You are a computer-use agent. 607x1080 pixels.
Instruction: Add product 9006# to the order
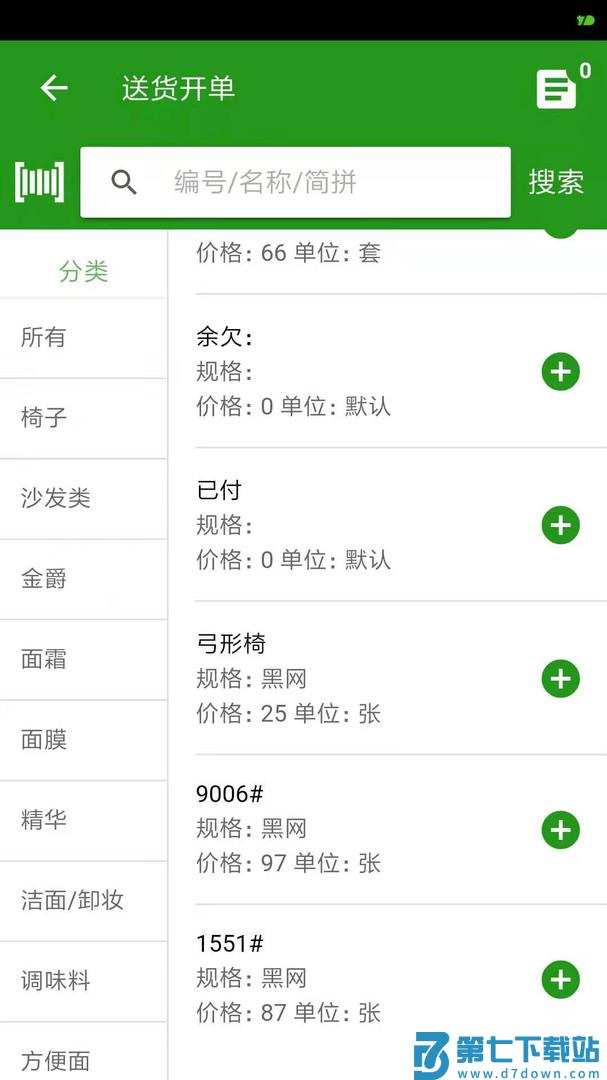coord(560,829)
